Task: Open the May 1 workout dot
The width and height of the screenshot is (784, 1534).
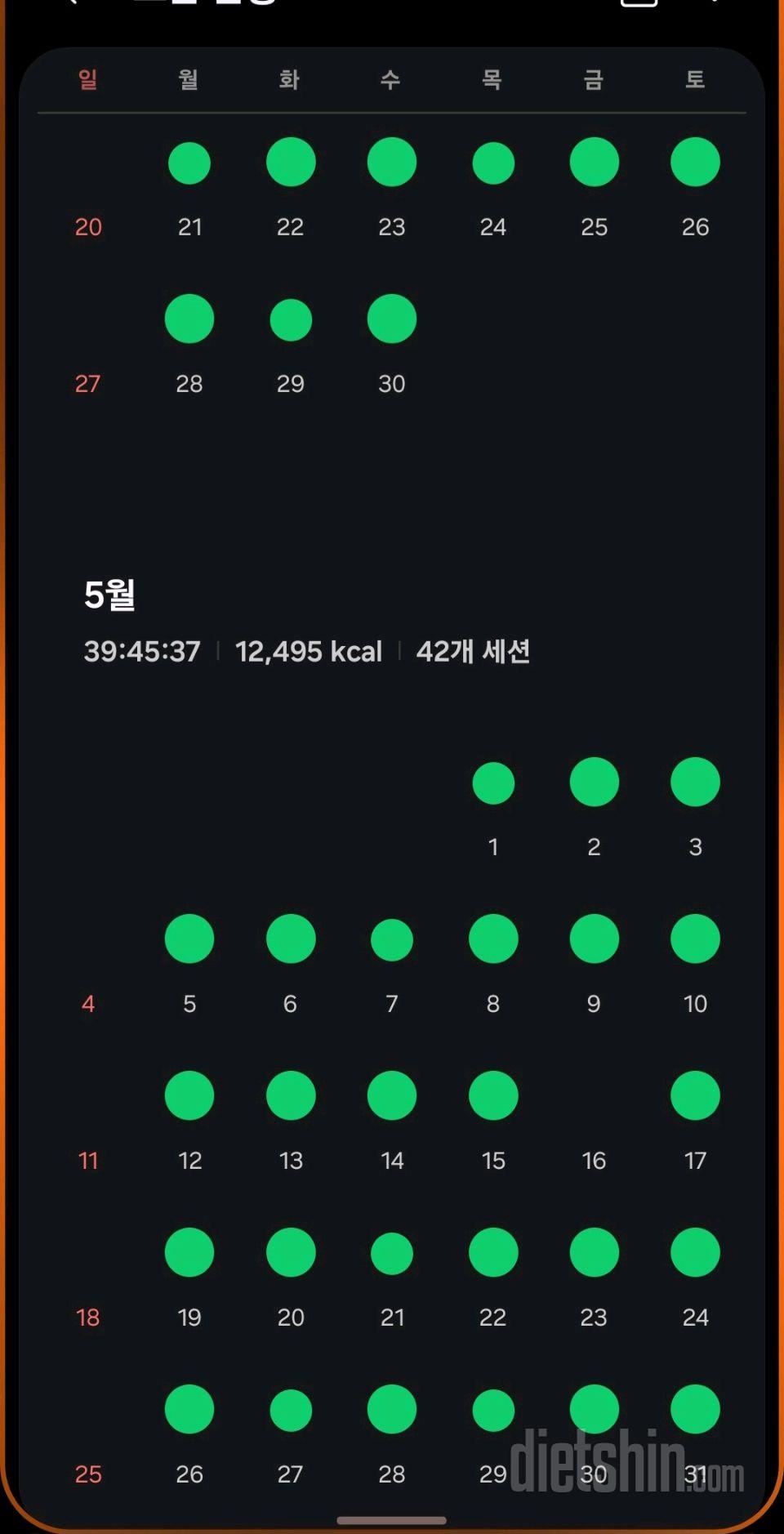Action: [493, 783]
